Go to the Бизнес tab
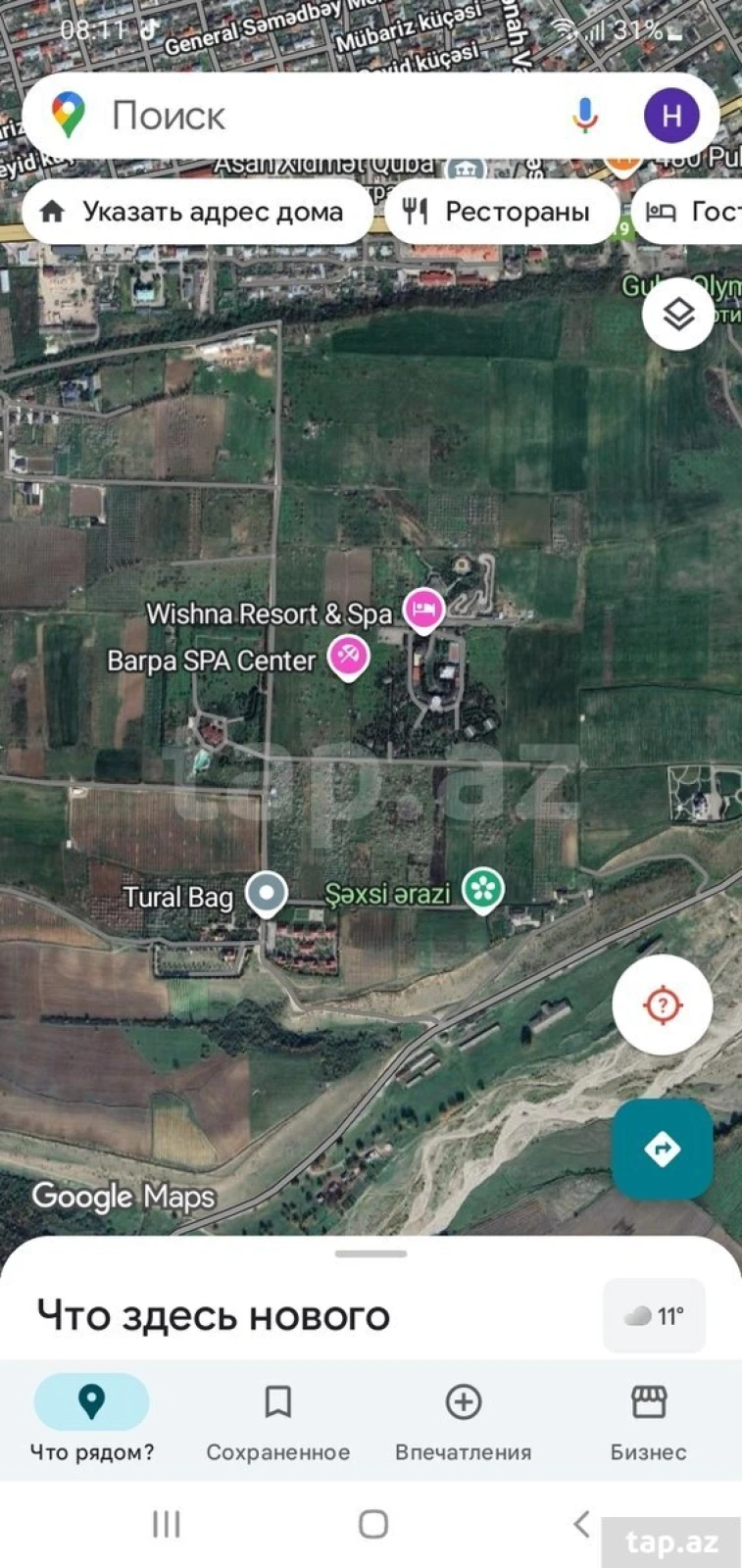The width and height of the screenshot is (742, 1568). click(648, 1418)
